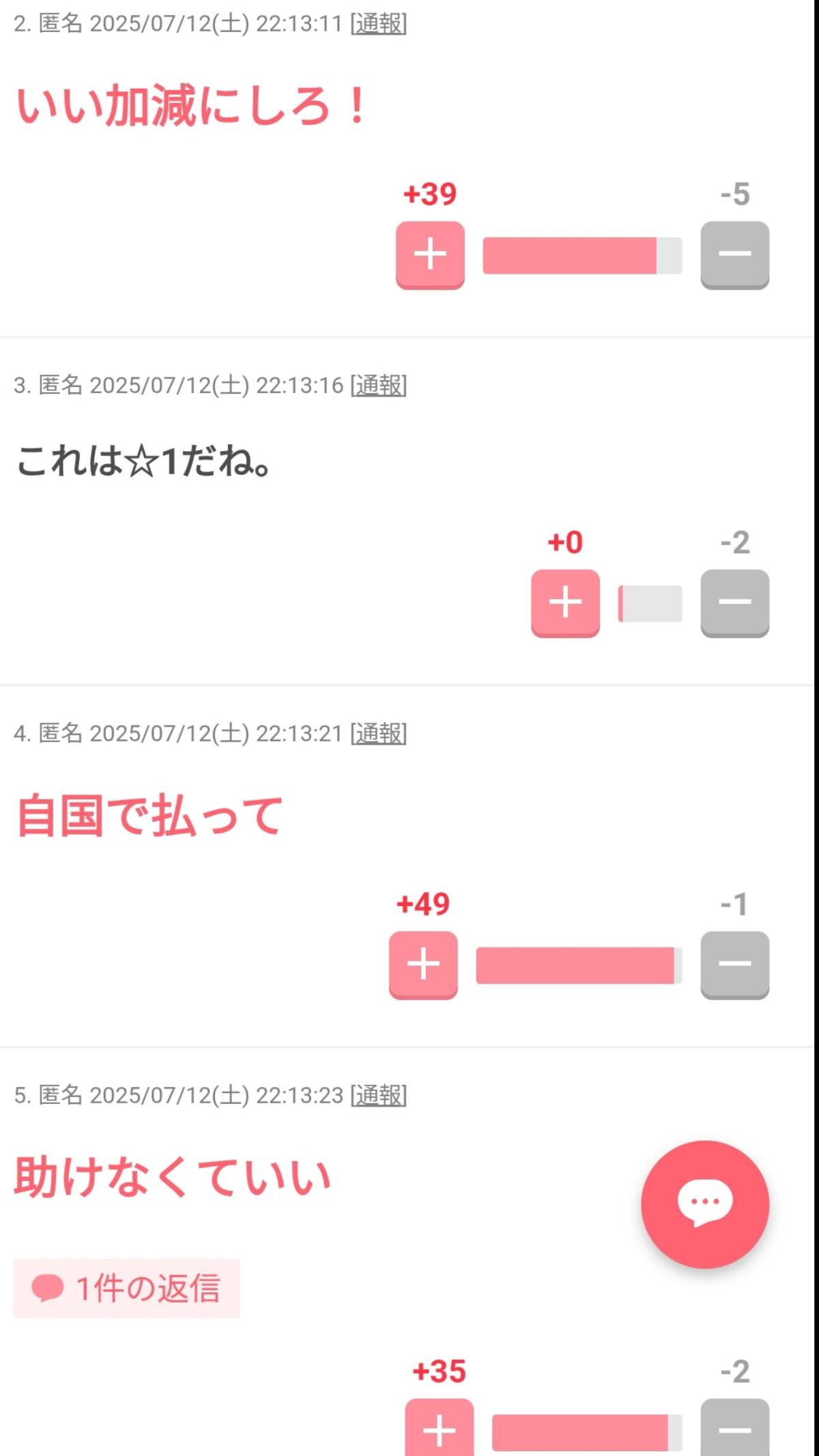
Task: View 1件の返信 under comment 5
Action: (x=127, y=1288)
